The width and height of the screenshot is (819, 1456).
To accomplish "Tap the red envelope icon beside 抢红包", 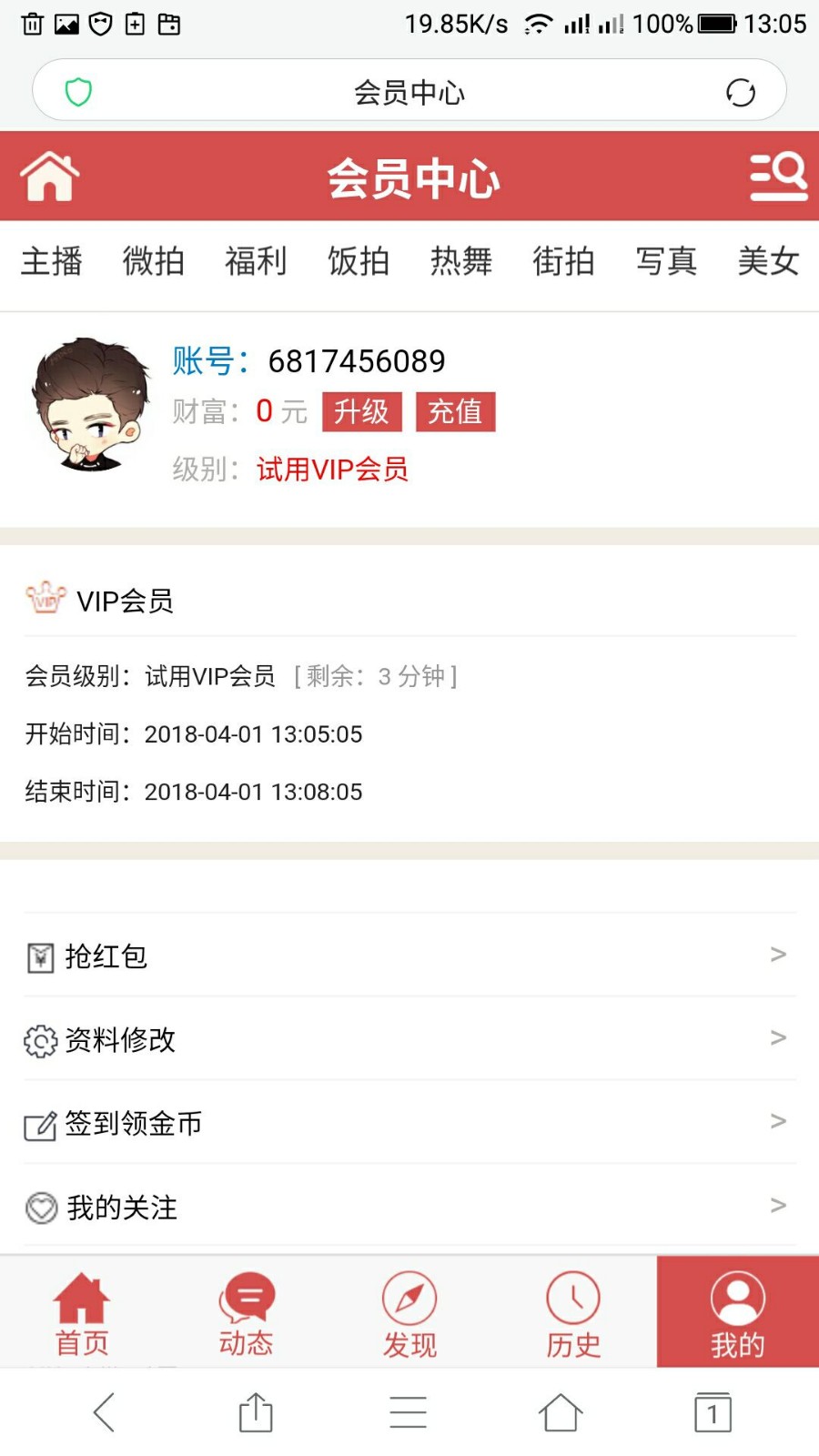I will pyautogui.click(x=40, y=955).
